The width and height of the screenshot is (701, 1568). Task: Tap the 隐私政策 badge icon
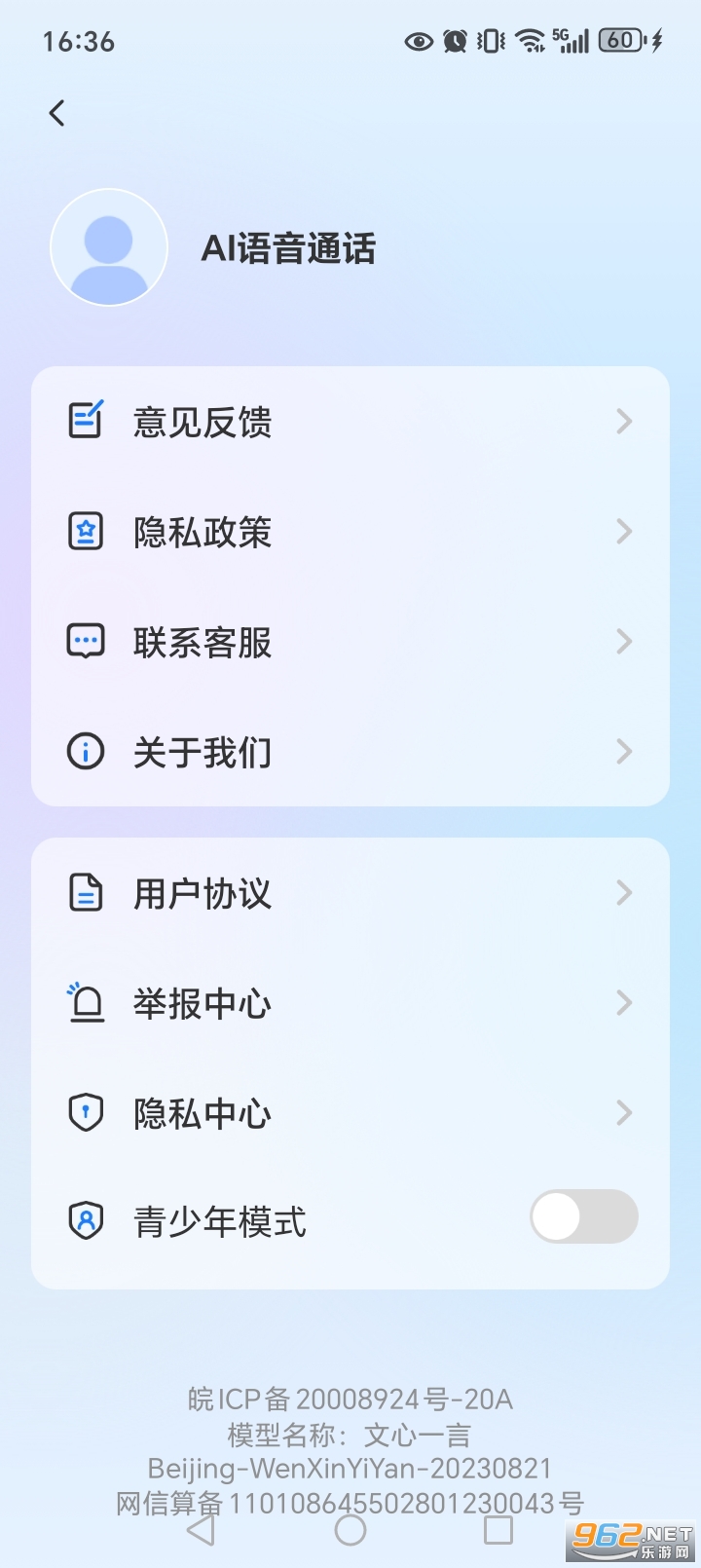(86, 531)
